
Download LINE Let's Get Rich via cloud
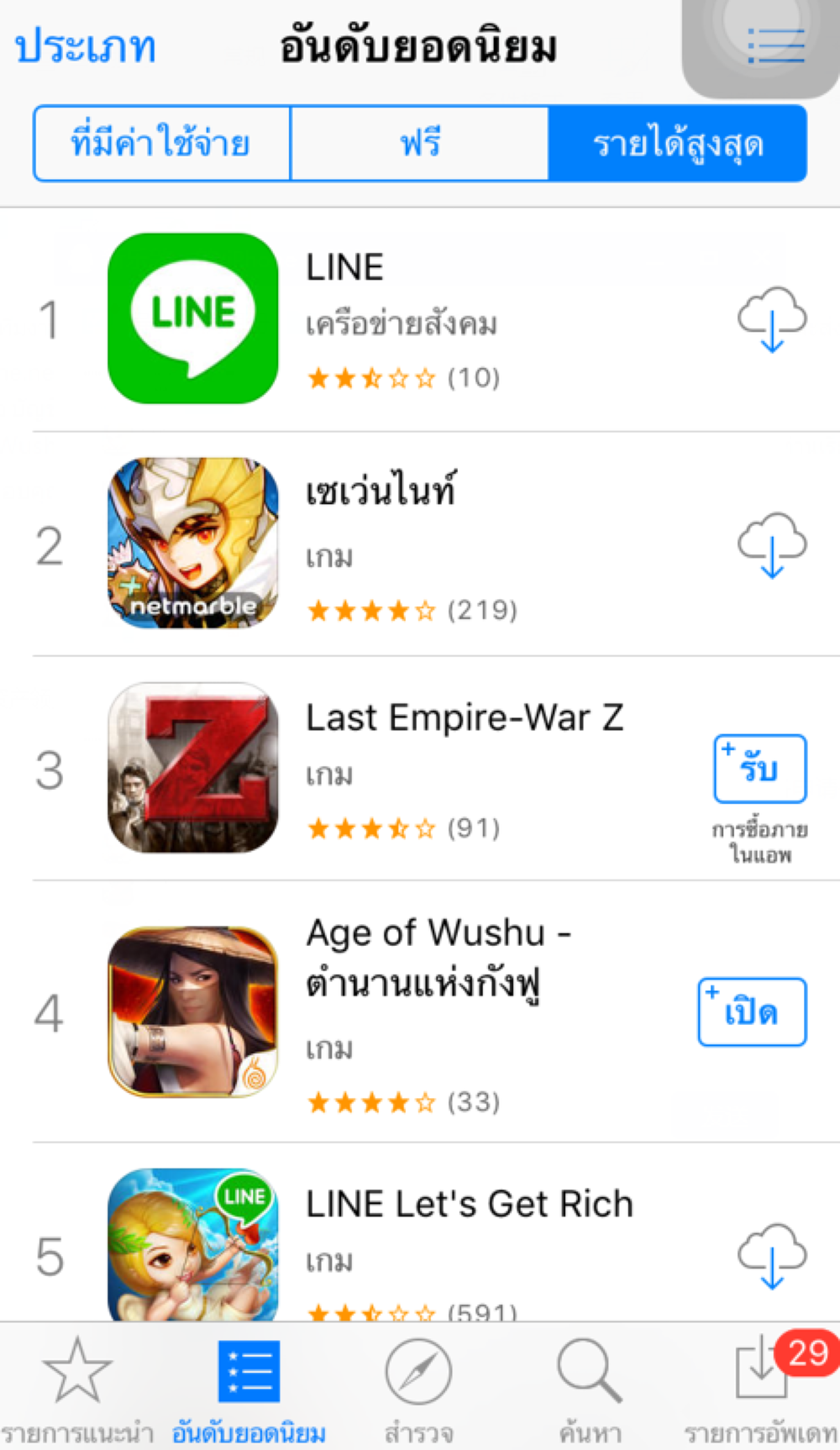tap(772, 1256)
